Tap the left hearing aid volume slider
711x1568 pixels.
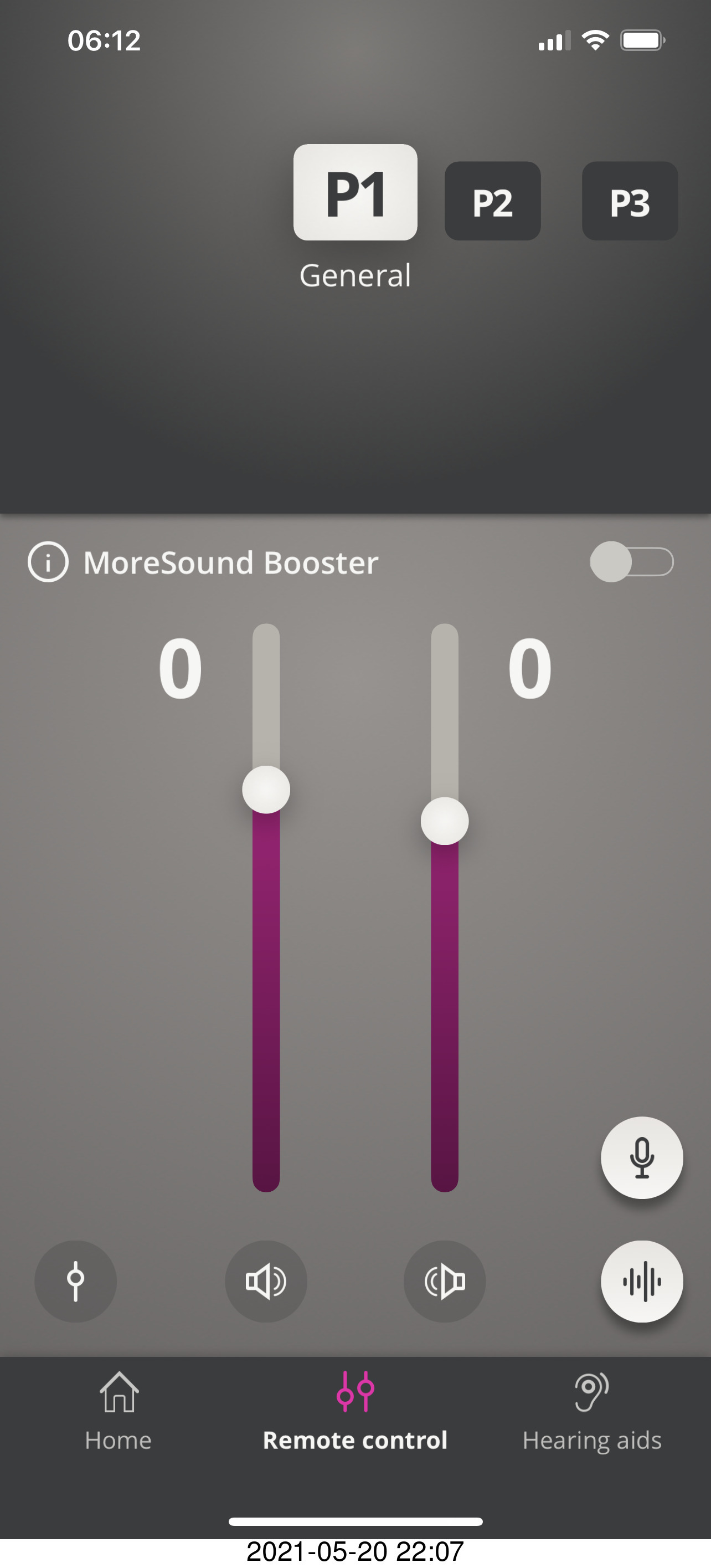[266, 790]
